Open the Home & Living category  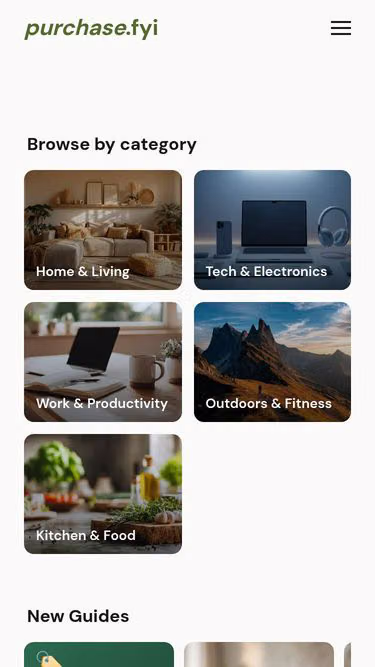[x=103, y=230]
